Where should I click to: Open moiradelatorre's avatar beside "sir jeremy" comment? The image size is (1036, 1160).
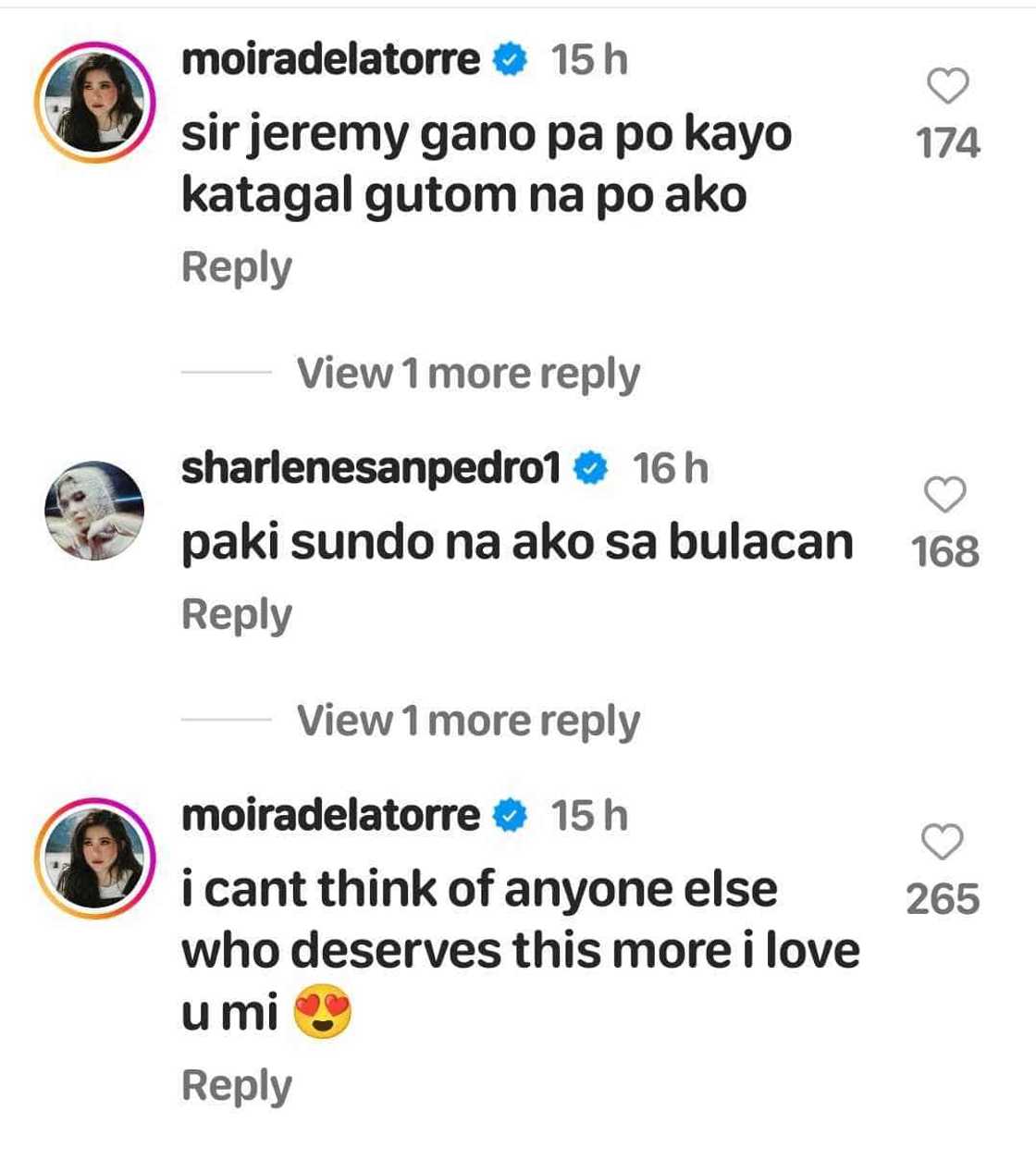[94, 103]
